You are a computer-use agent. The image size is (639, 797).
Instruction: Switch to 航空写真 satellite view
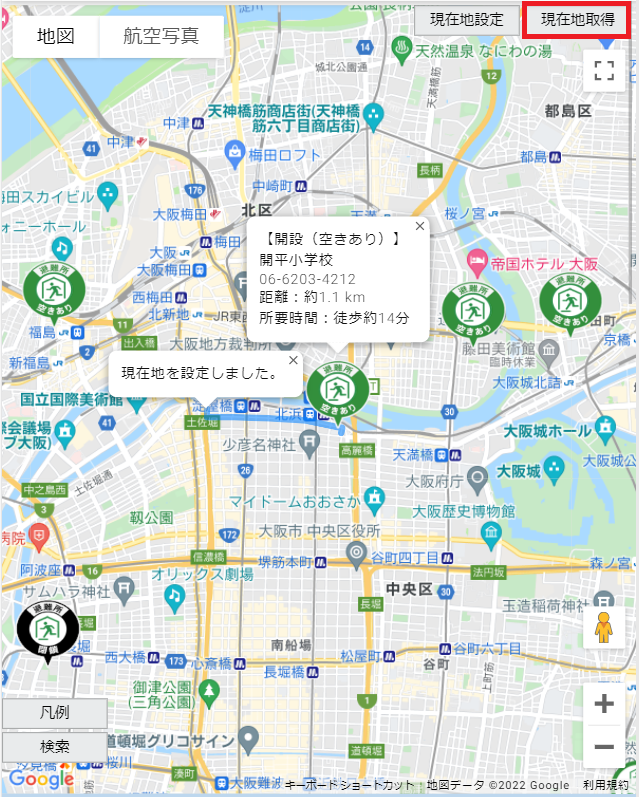pos(161,36)
